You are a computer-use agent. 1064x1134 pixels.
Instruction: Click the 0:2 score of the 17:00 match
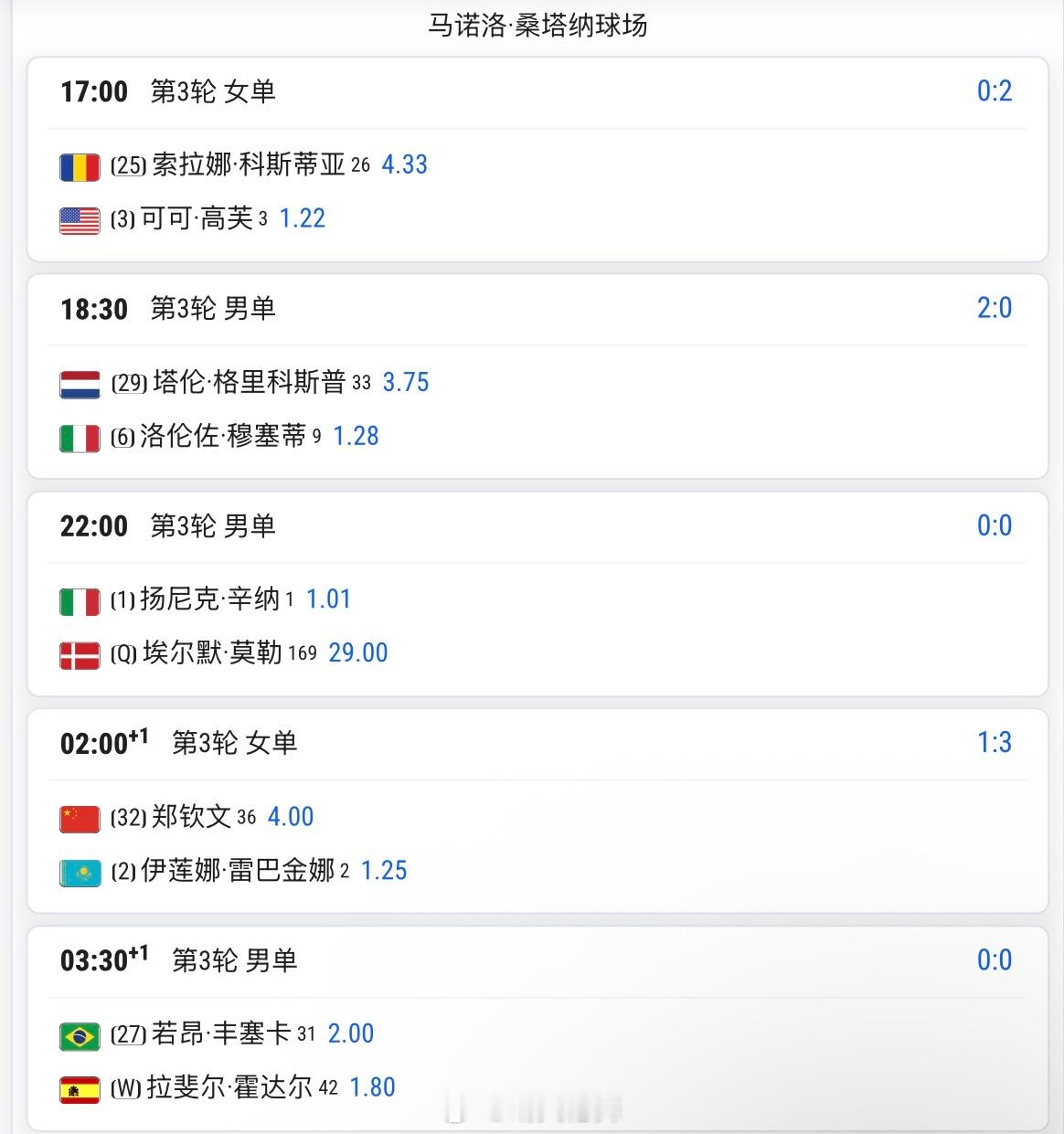[995, 90]
